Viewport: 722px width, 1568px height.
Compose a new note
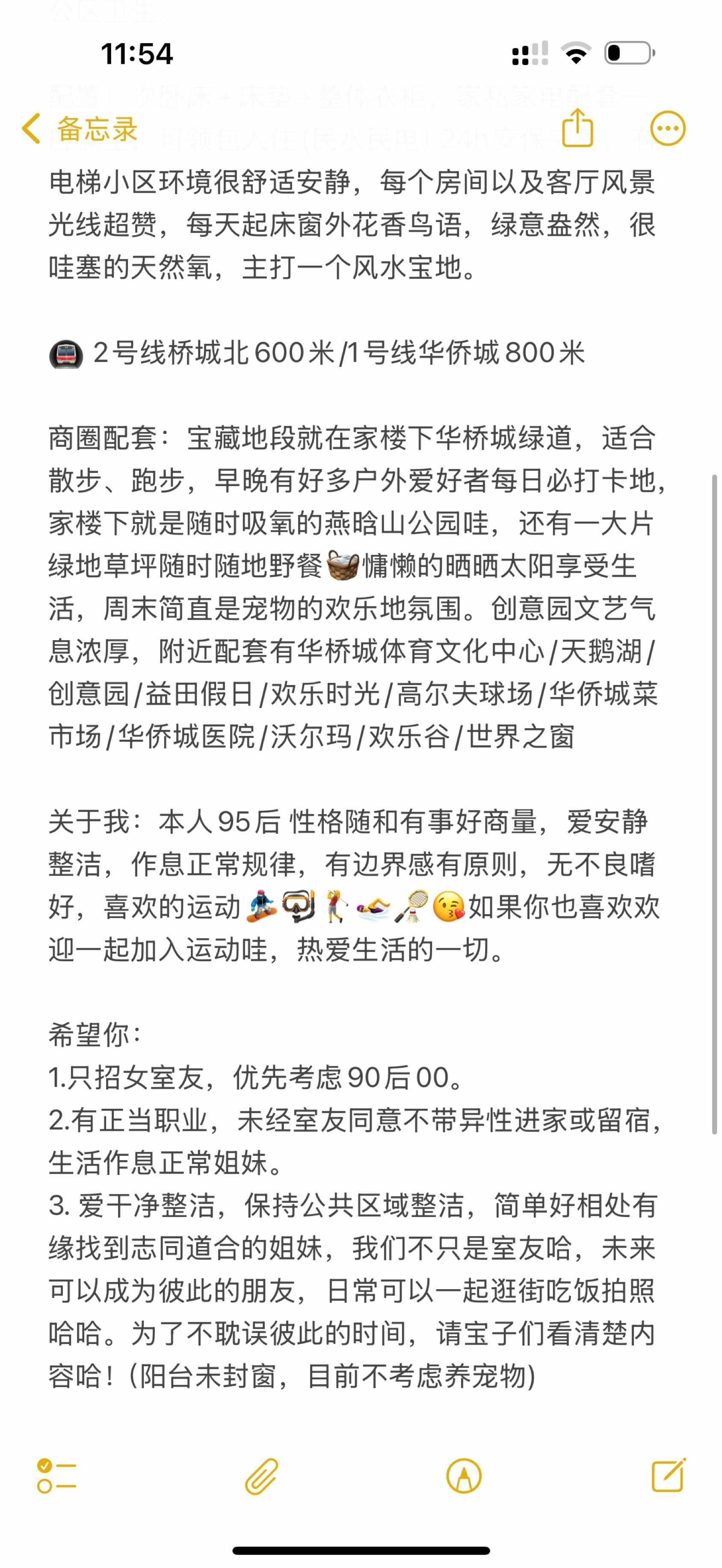(669, 1475)
